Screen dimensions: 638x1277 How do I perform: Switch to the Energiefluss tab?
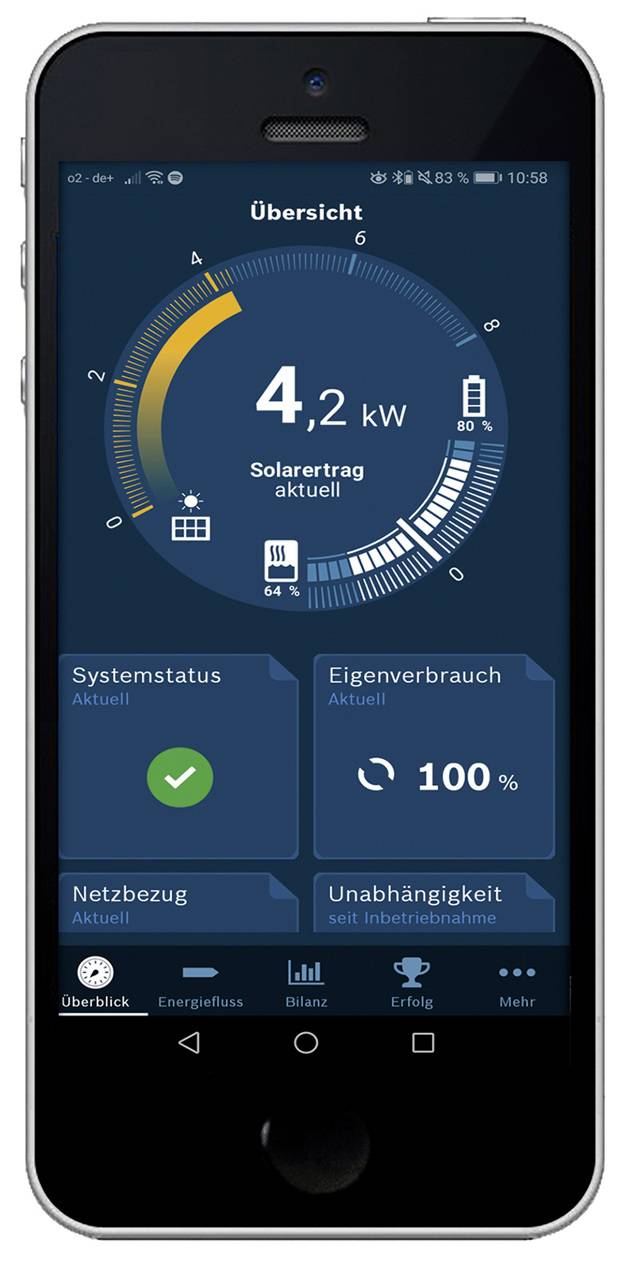(200, 983)
